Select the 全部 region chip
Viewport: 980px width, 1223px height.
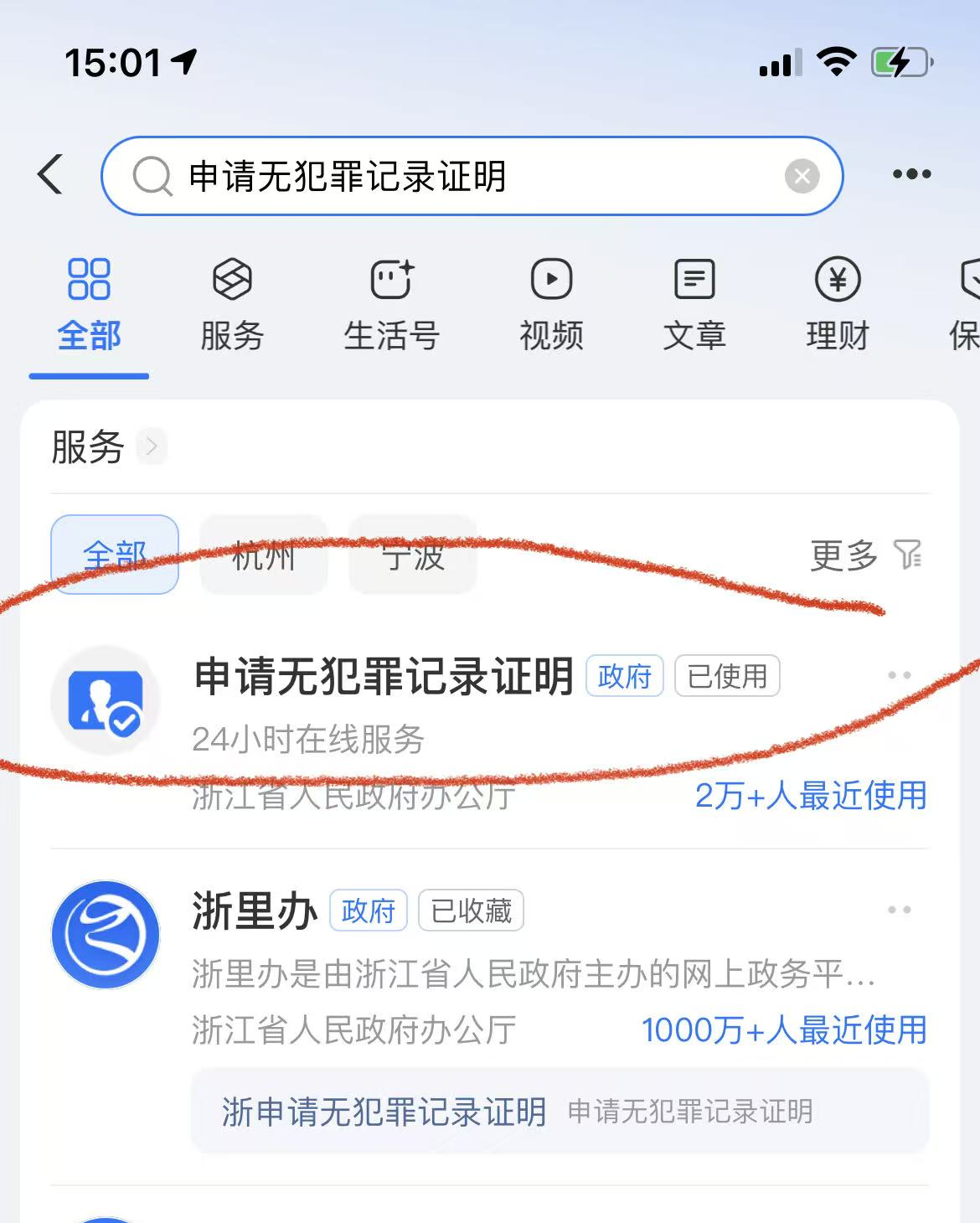pyautogui.click(x=115, y=555)
